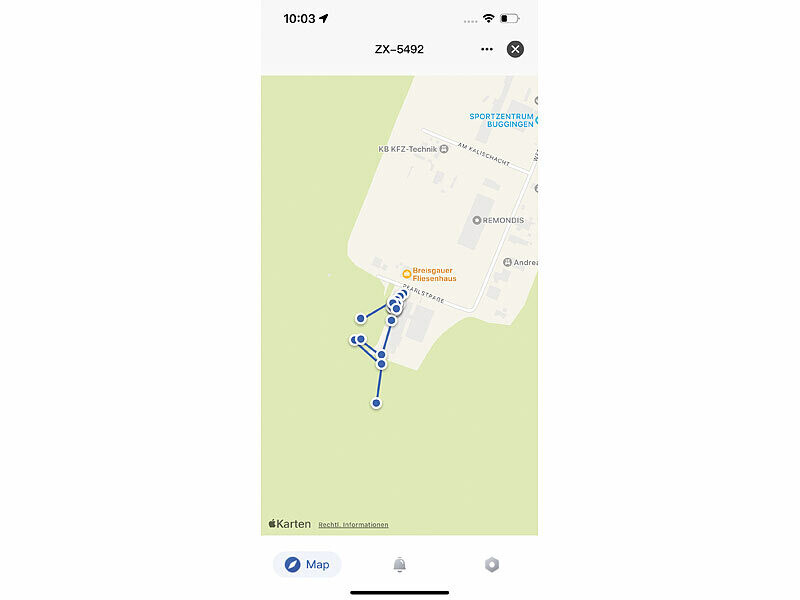Image resolution: width=800 pixels, height=600 pixels.
Task: Select the Map tab
Action: [307, 565]
